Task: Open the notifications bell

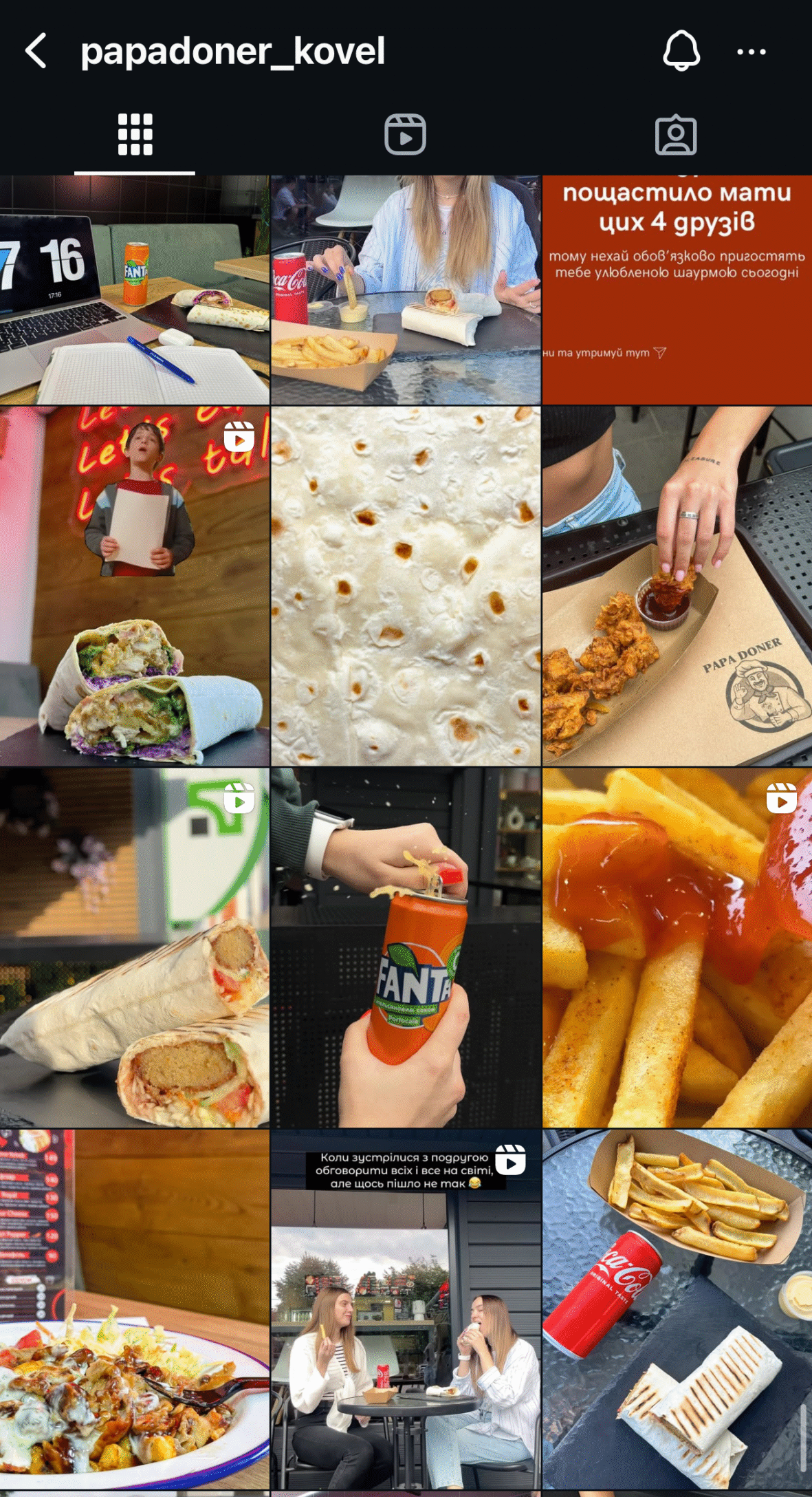Action: (681, 51)
